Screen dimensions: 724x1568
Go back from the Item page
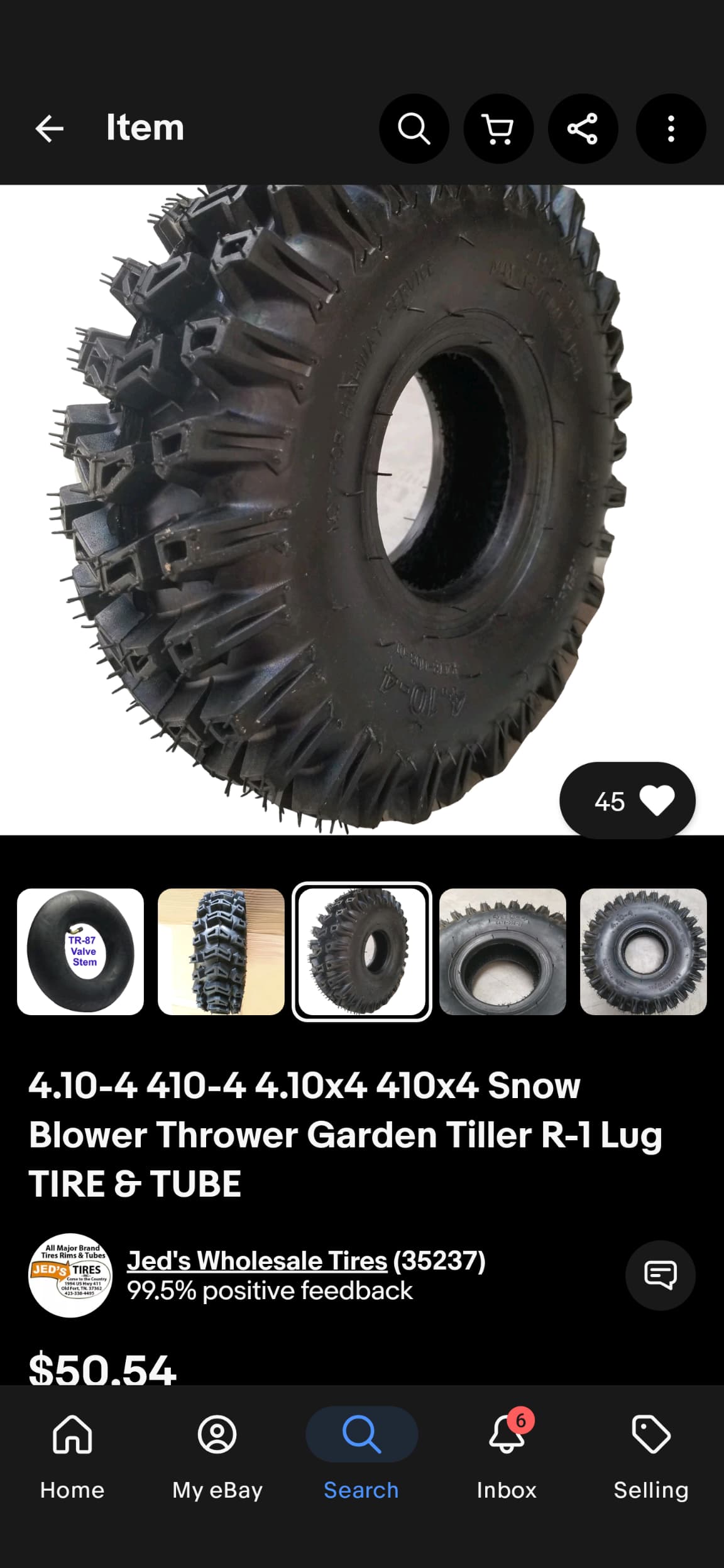[x=49, y=129]
